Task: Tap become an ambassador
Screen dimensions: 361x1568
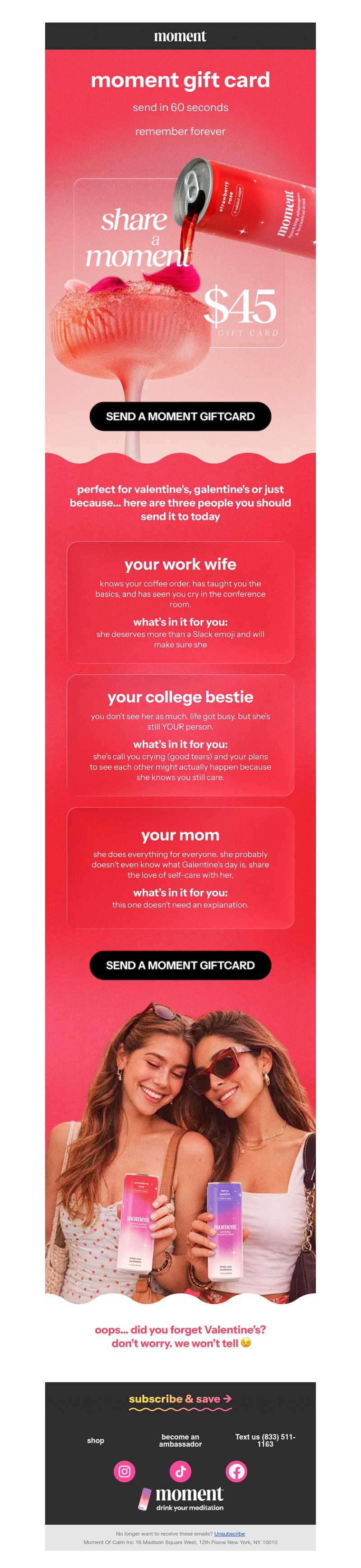Action: click(x=180, y=1440)
